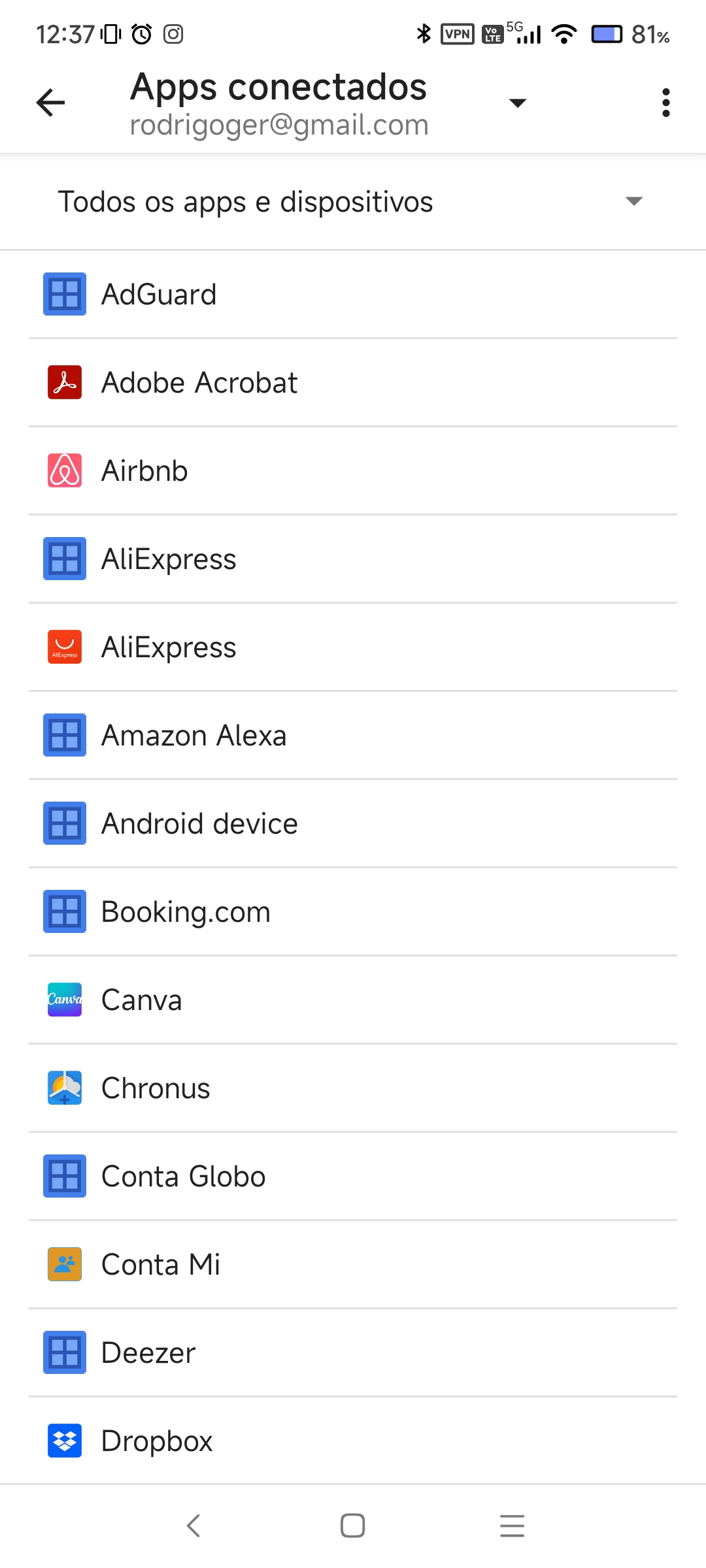Open Airbnb connection details
The width and height of the screenshot is (706, 1568).
point(353,470)
